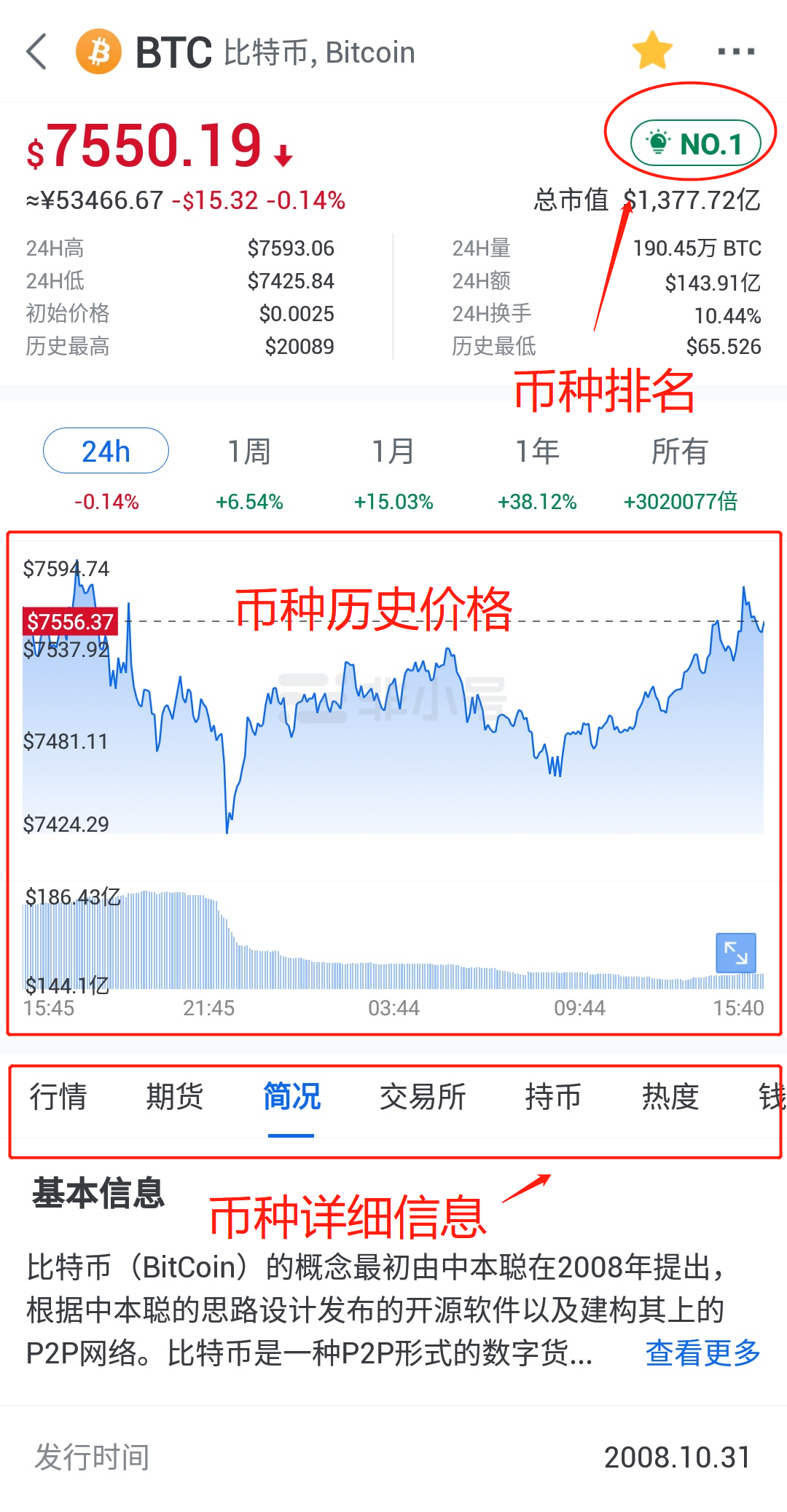Go back using the top-left arrow
This screenshot has width=787, height=1512.
coord(36,52)
